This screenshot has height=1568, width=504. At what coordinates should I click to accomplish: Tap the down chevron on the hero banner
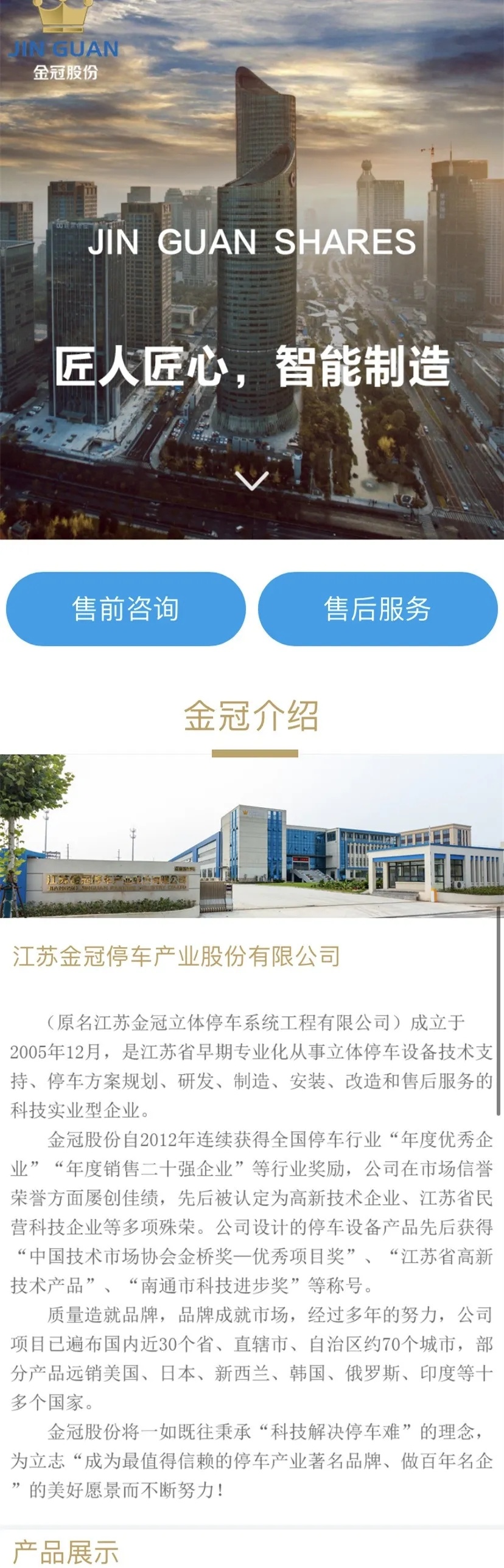click(x=251, y=480)
